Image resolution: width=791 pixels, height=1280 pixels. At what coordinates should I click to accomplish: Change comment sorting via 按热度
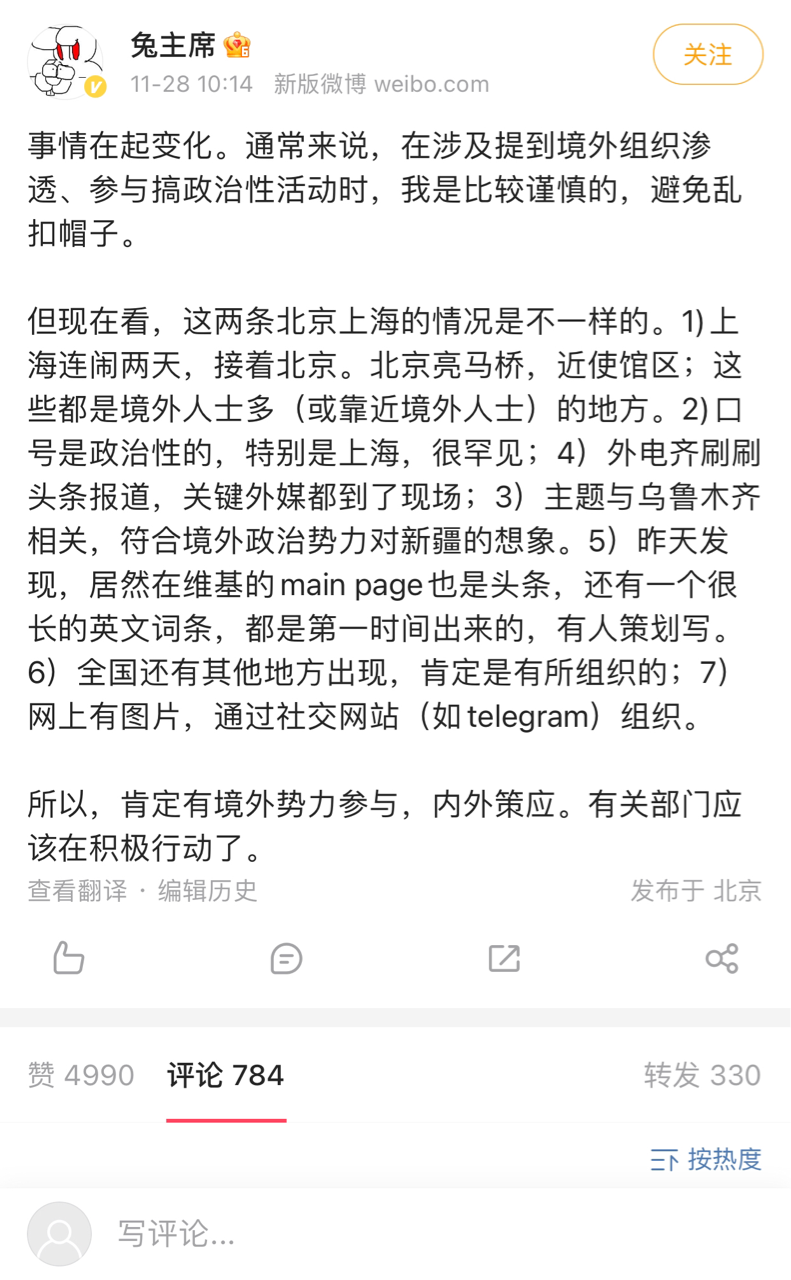click(x=706, y=1159)
